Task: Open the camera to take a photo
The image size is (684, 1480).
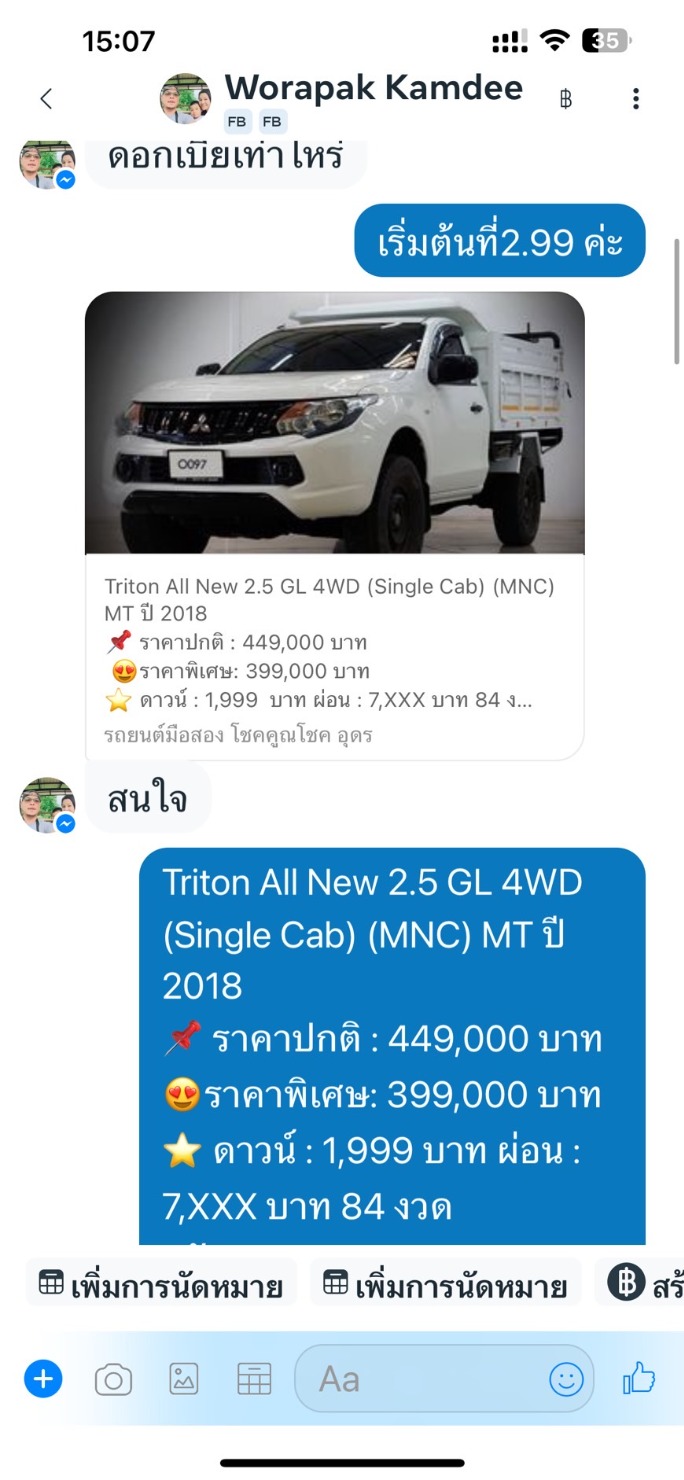Action: (x=113, y=1380)
